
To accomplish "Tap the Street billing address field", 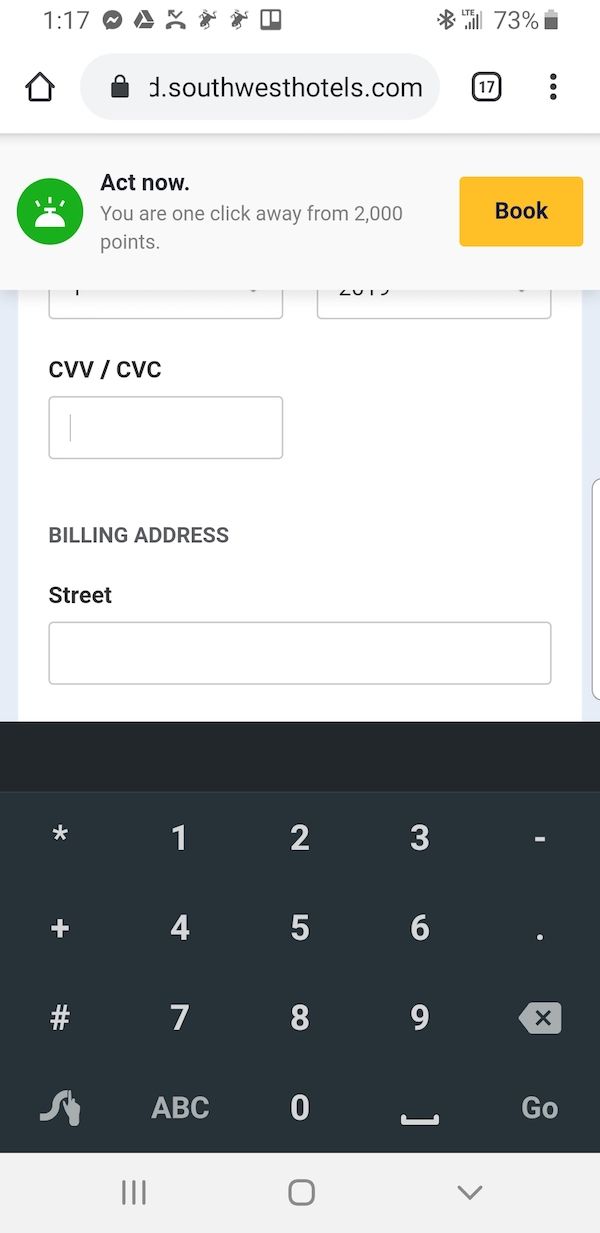I will click(300, 653).
